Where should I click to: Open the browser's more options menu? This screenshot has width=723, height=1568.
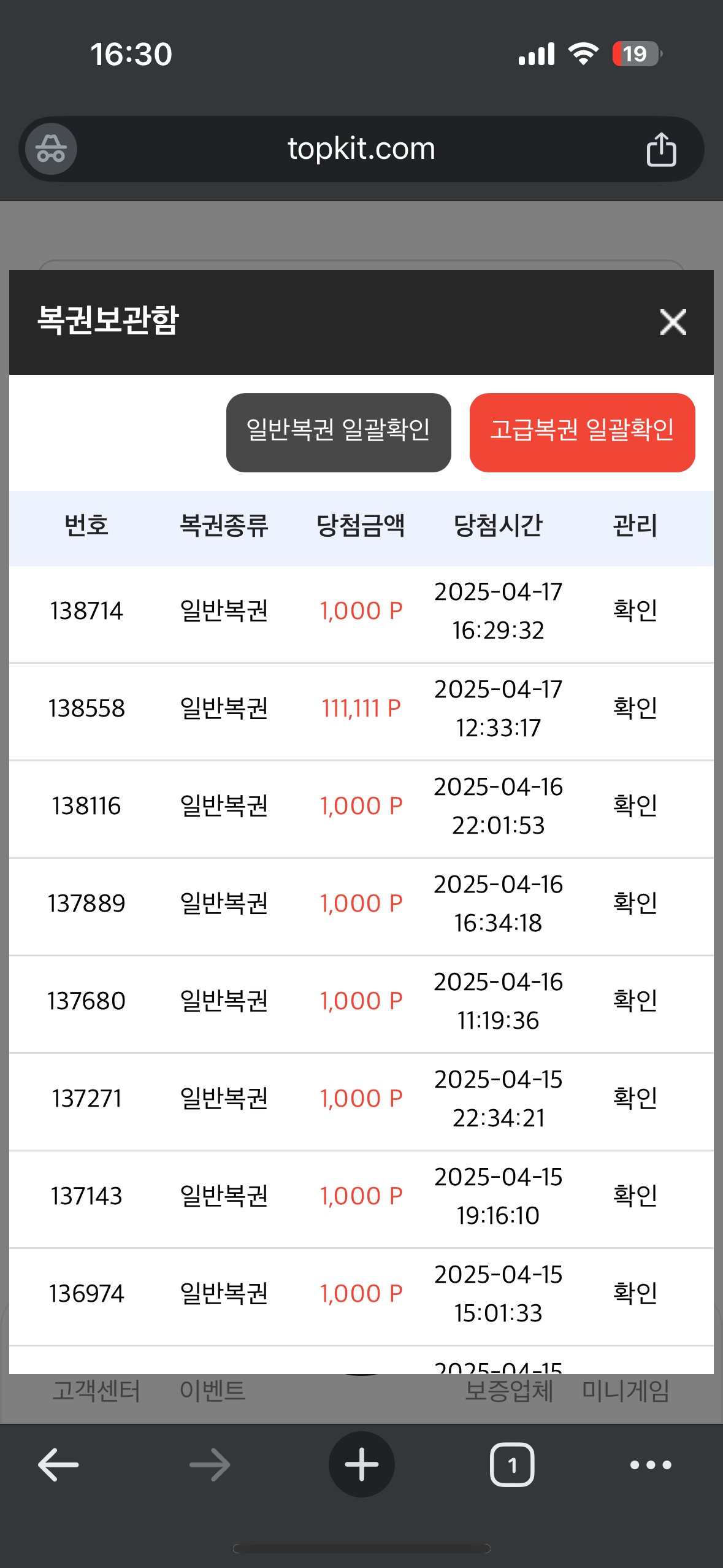point(651,1465)
